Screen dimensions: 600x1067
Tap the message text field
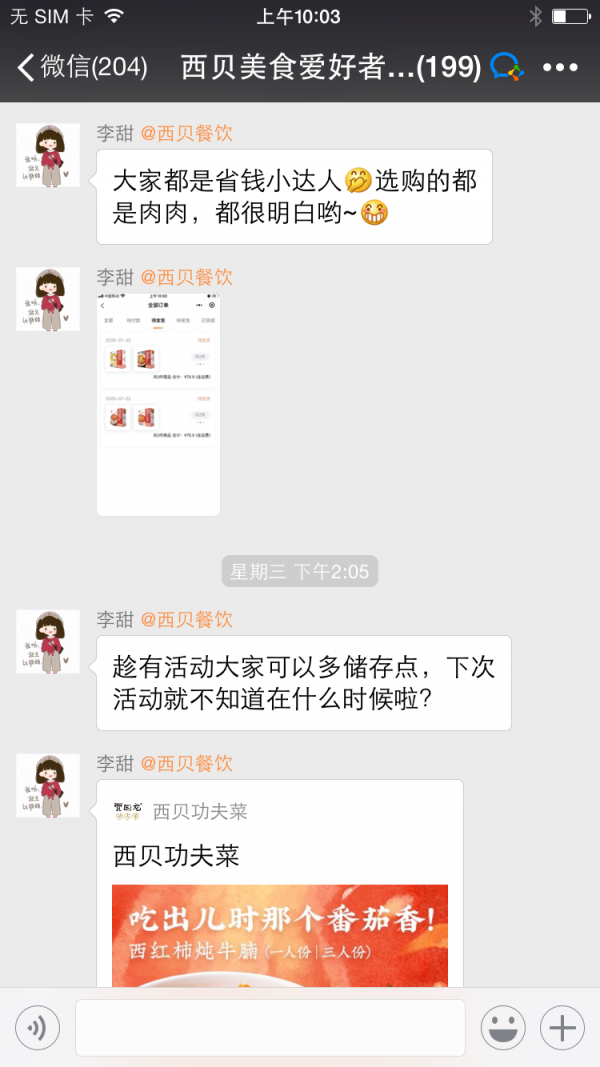(270, 1027)
